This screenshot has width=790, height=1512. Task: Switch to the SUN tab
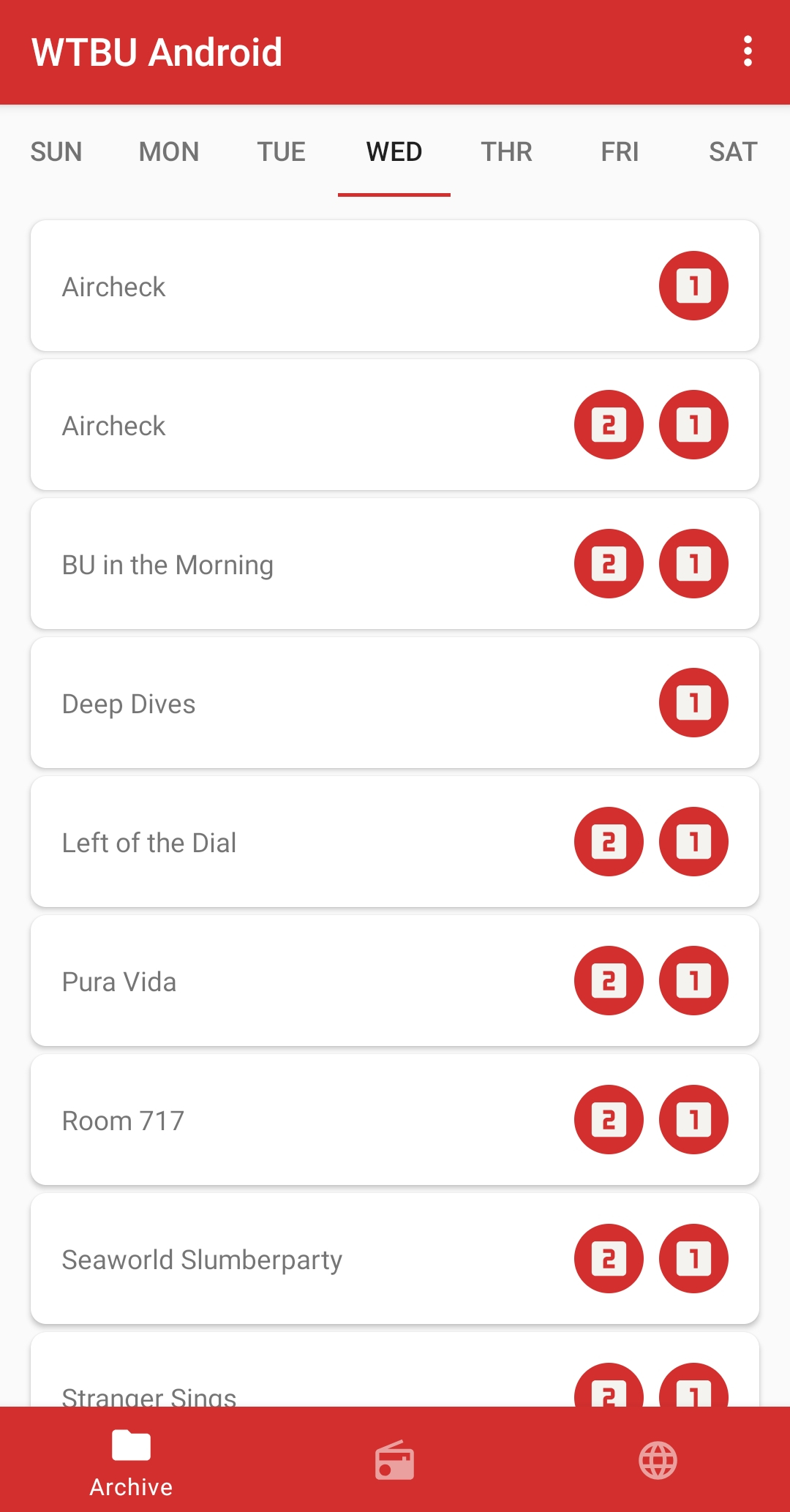[x=56, y=152]
